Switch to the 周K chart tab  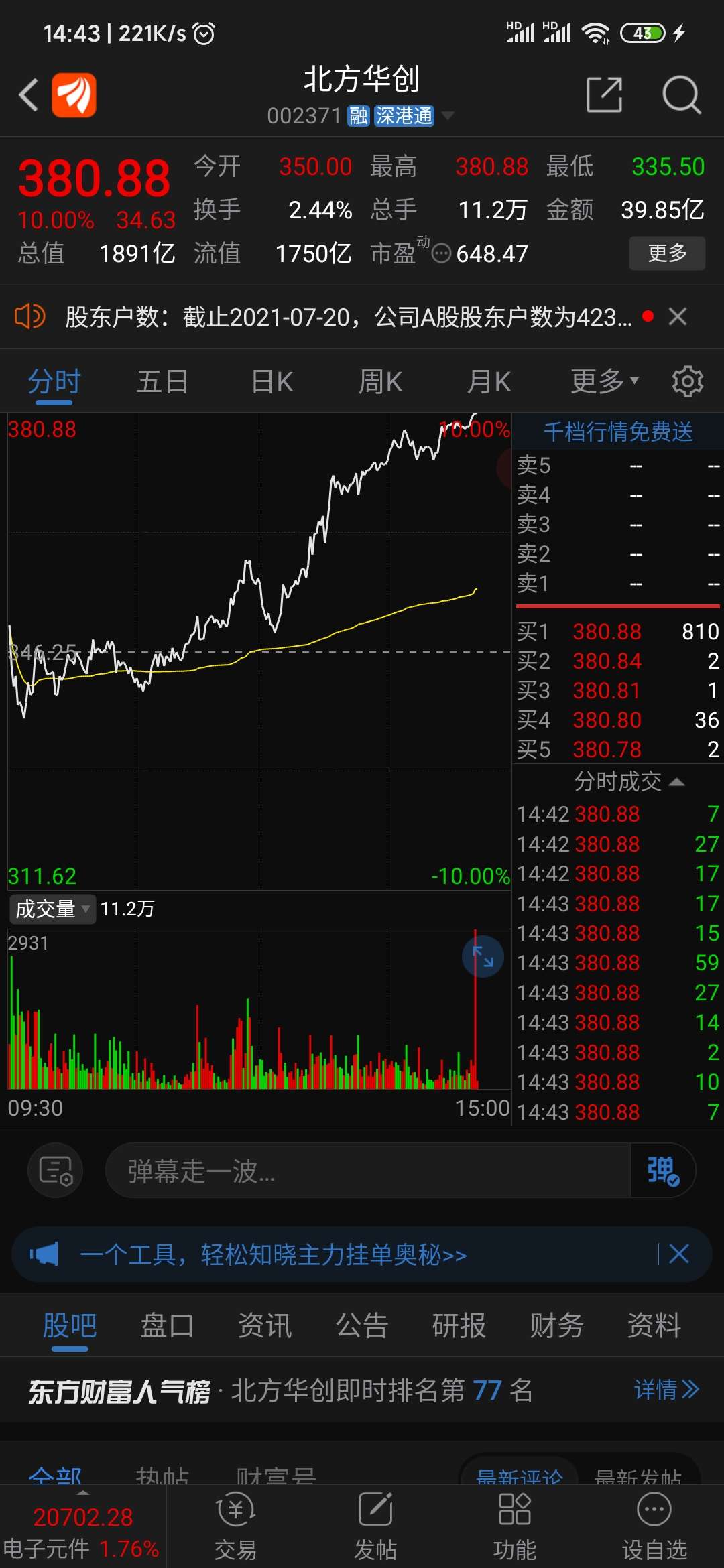[380, 382]
